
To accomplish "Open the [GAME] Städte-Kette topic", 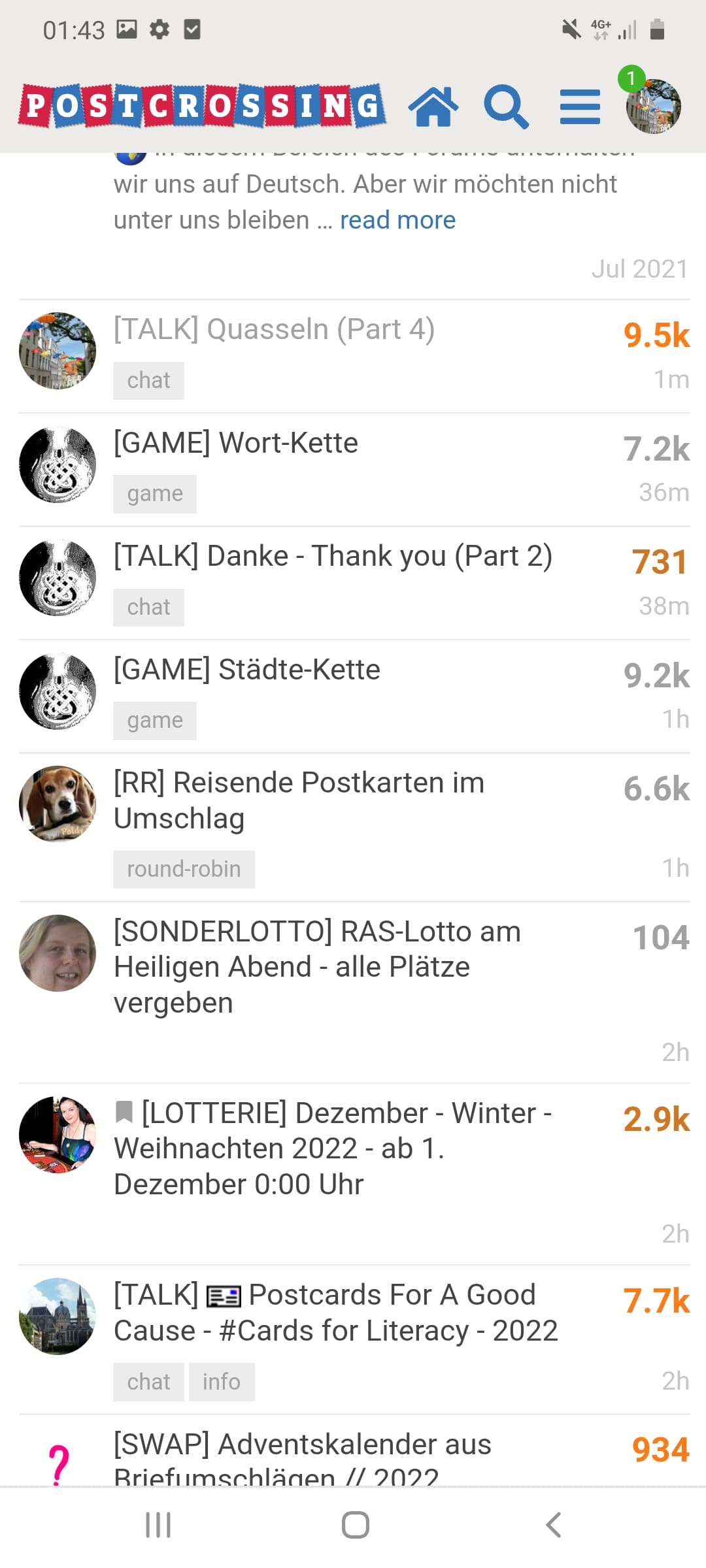I will coord(247,670).
